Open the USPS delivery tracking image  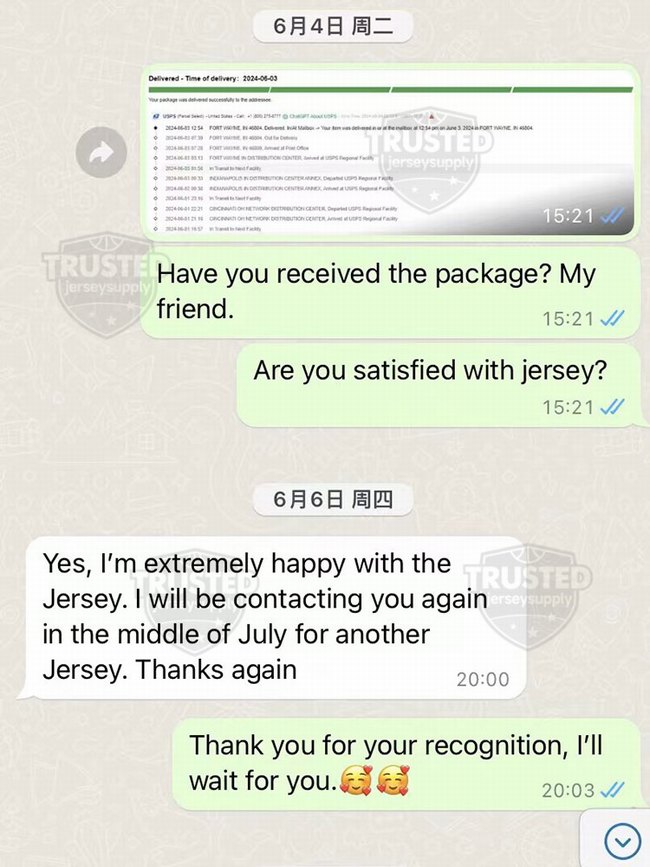[x=390, y=150]
